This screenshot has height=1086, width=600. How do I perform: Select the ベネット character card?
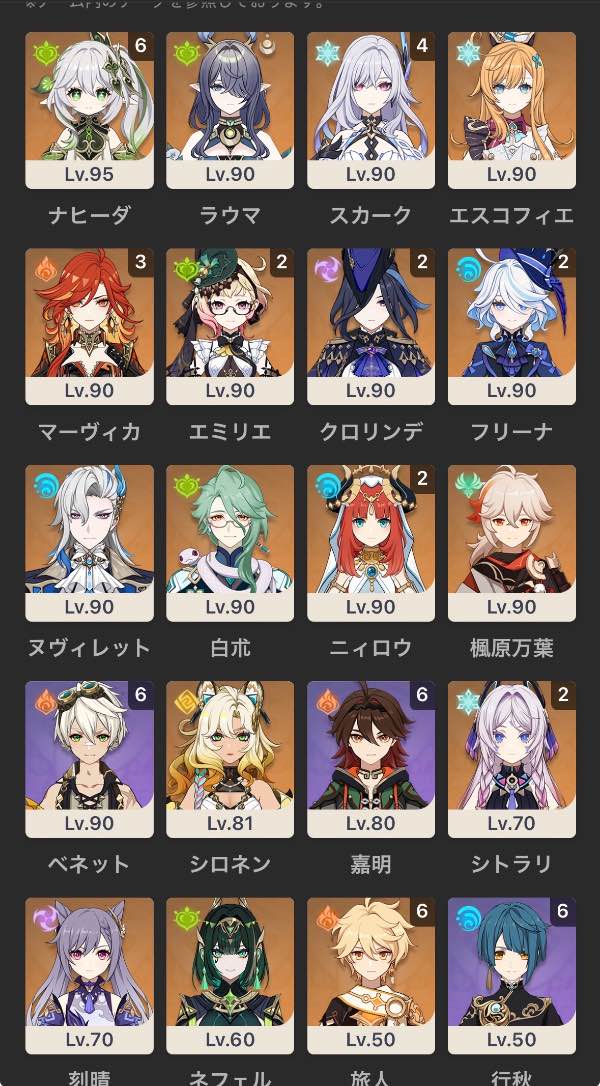pyautogui.click(x=89, y=759)
